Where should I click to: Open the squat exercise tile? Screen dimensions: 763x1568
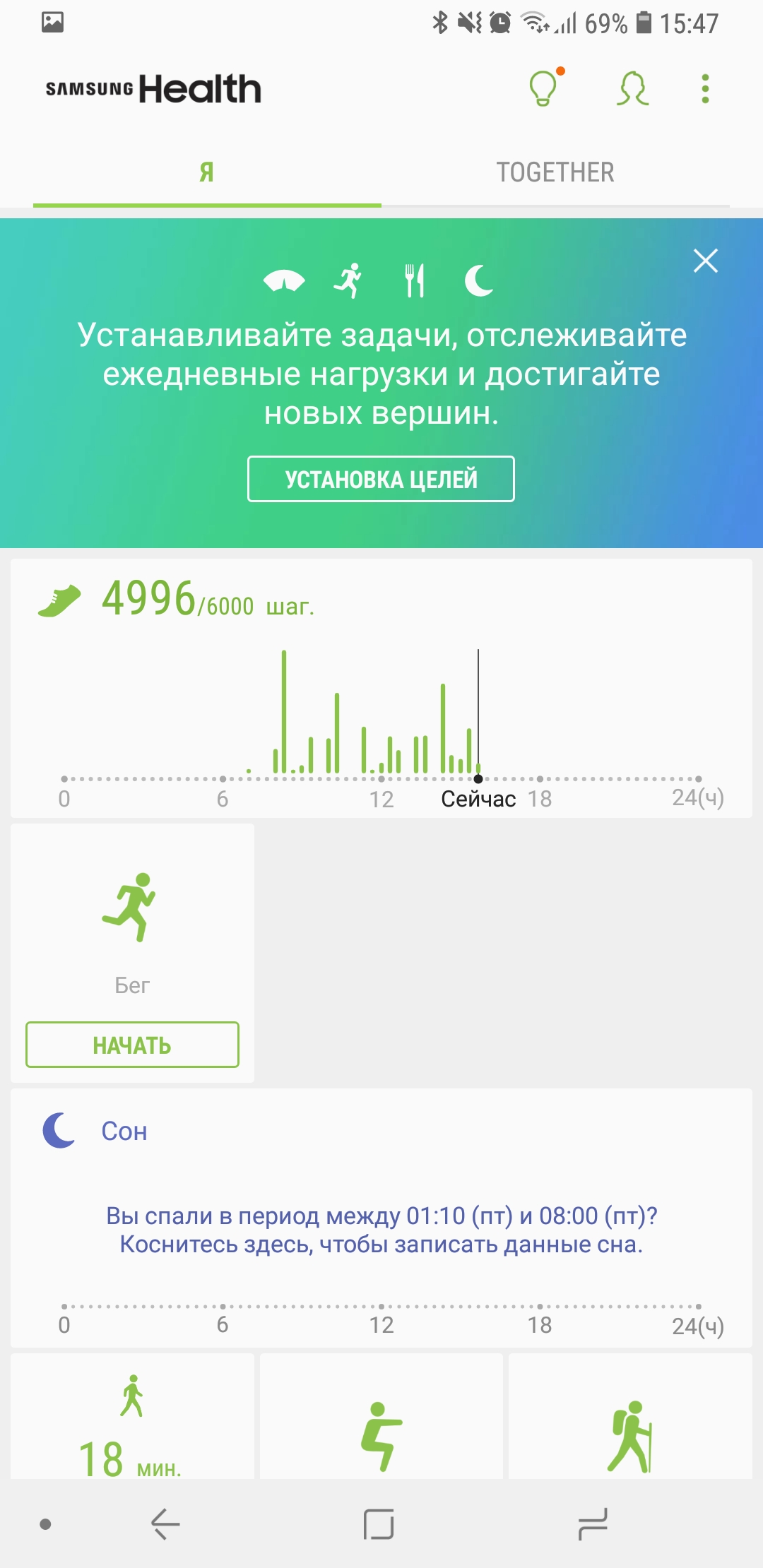pyautogui.click(x=381, y=1420)
